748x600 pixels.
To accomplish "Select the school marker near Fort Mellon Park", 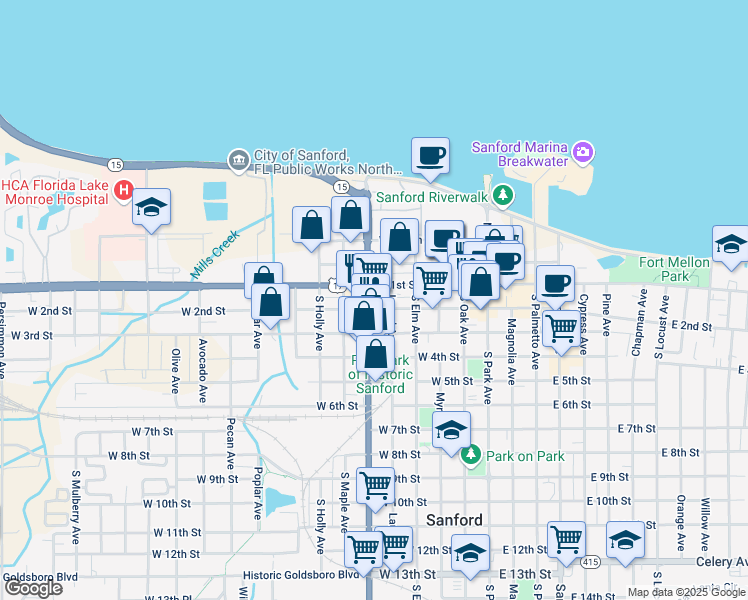I will (x=731, y=245).
